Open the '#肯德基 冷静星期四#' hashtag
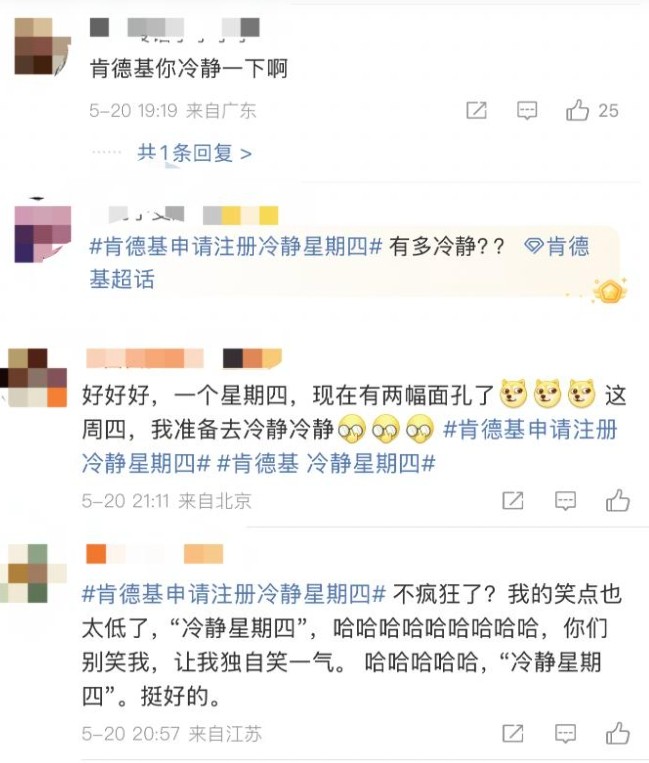The width and height of the screenshot is (649, 763). click(x=327, y=463)
